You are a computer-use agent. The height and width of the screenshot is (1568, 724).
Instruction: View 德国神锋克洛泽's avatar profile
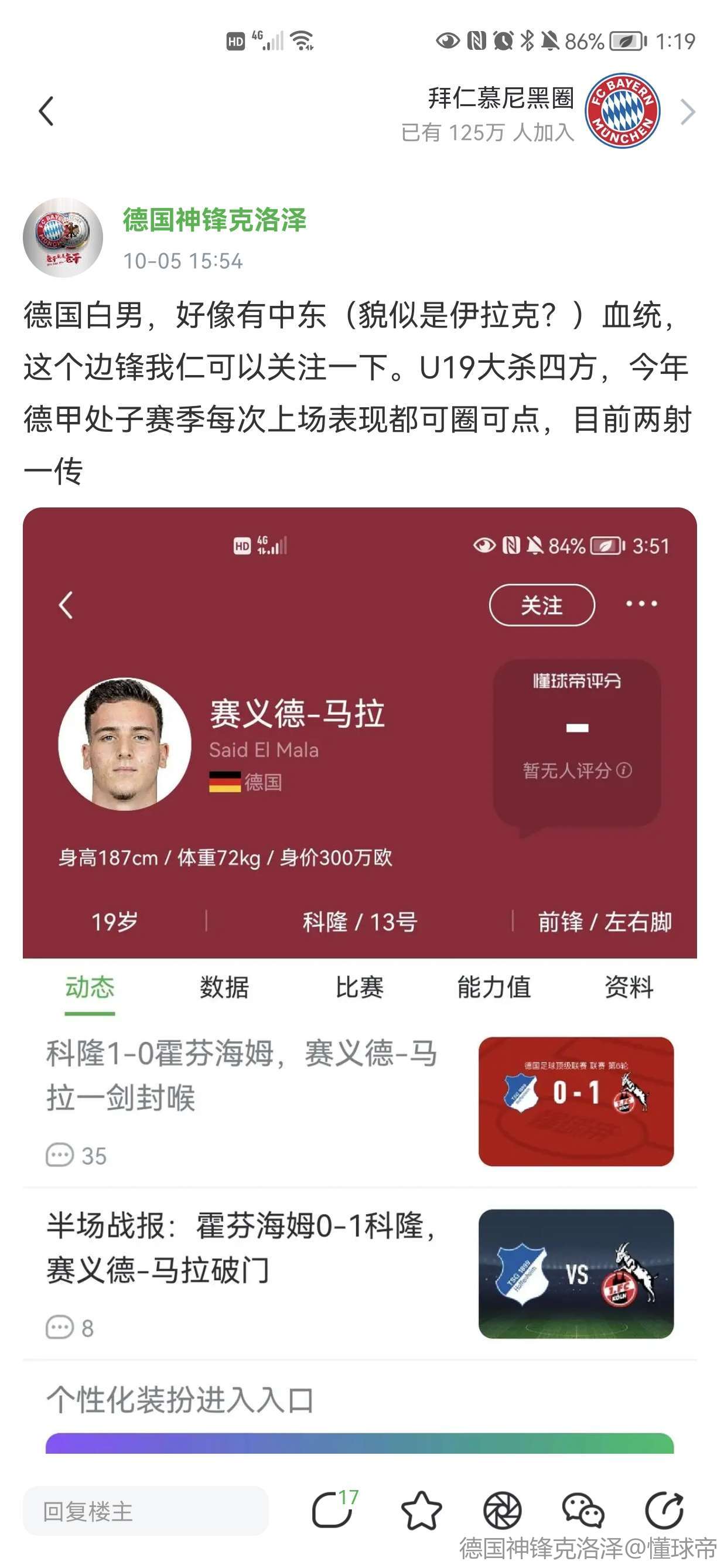pos(63,237)
